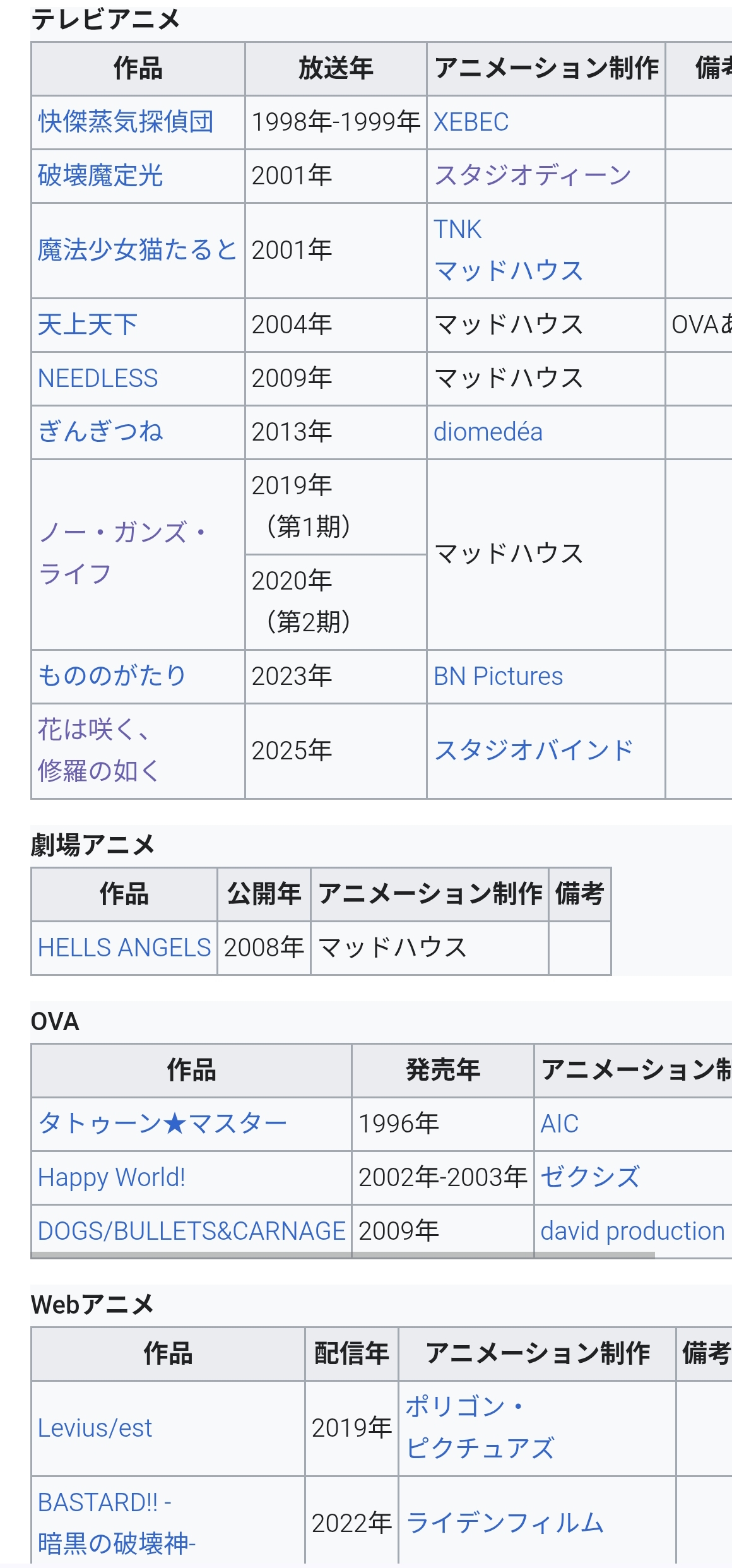Open the NEEDLESS link

[98, 378]
